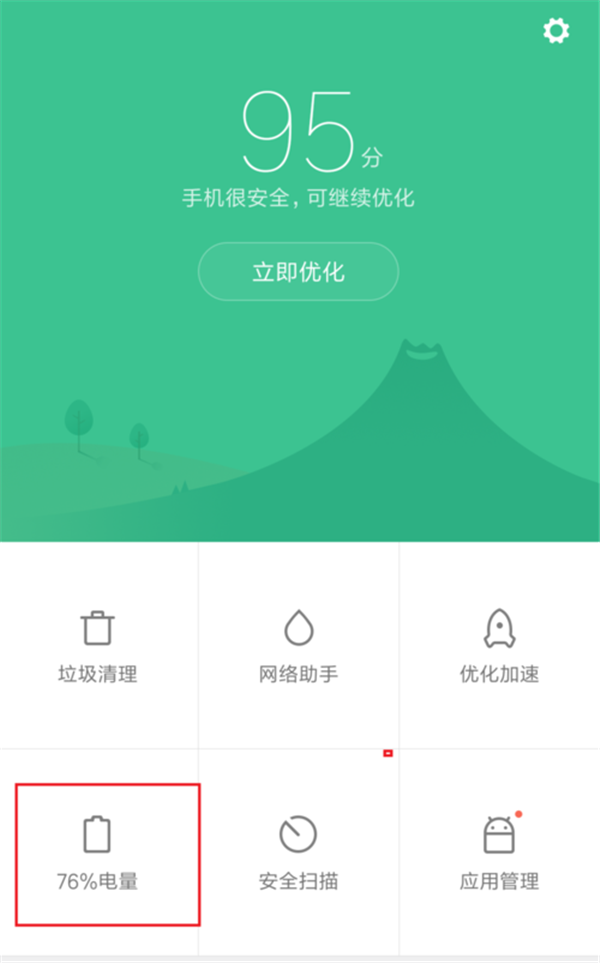Launch 优化加速 speed boost
This screenshot has height=963, width=600.
[499, 646]
